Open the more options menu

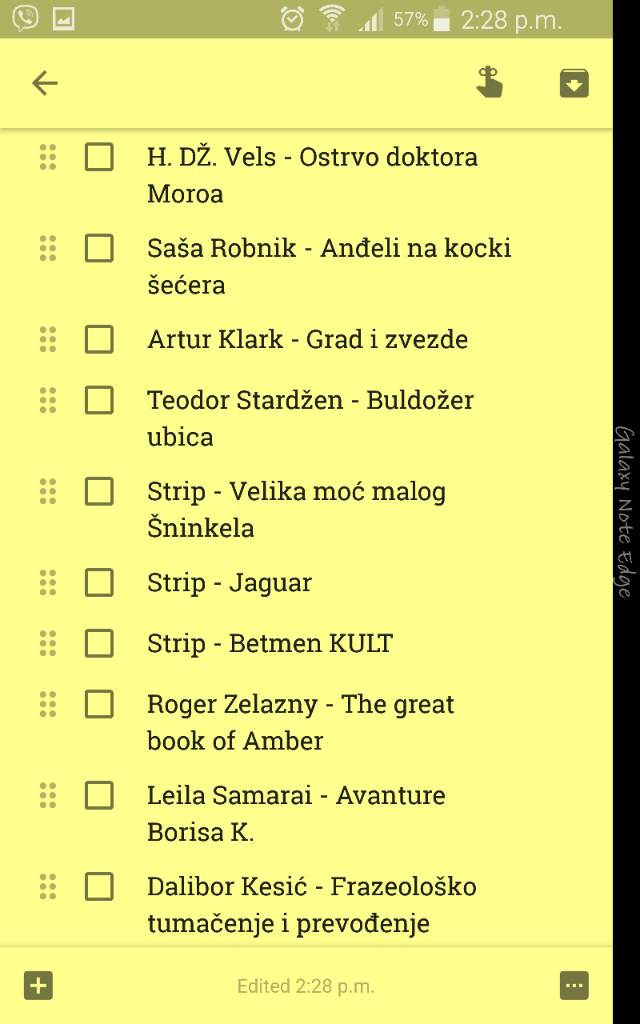click(x=574, y=985)
